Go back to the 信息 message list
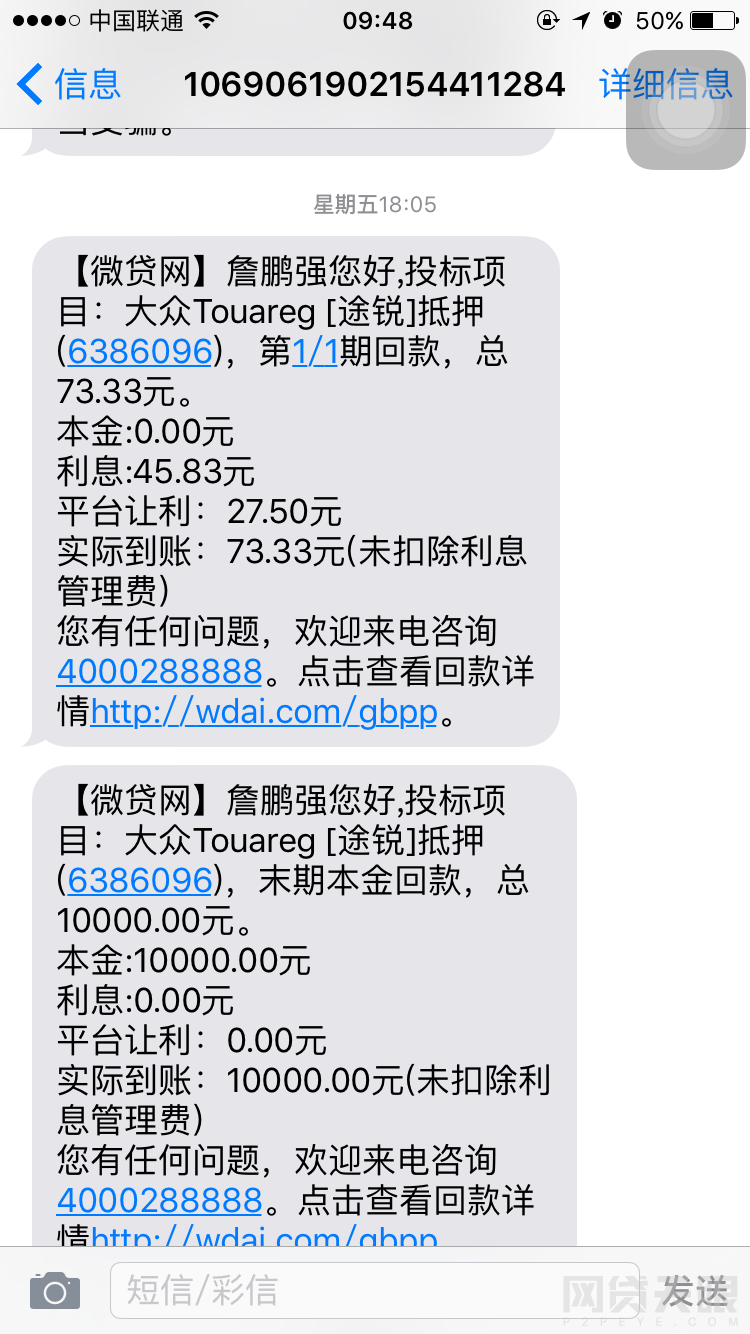 70,84
